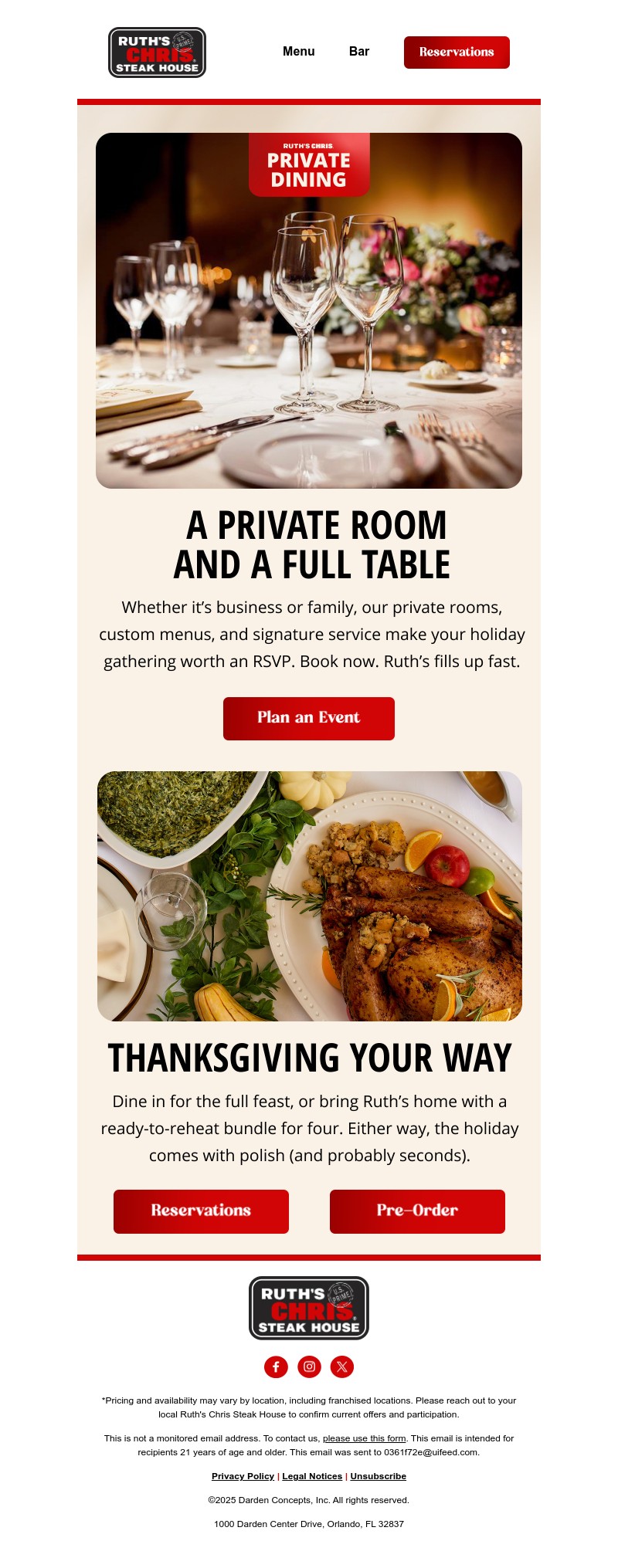This screenshot has width=618, height=1568.
Task: Open the X (Twitter) icon in the footer
Action: 342,1366
